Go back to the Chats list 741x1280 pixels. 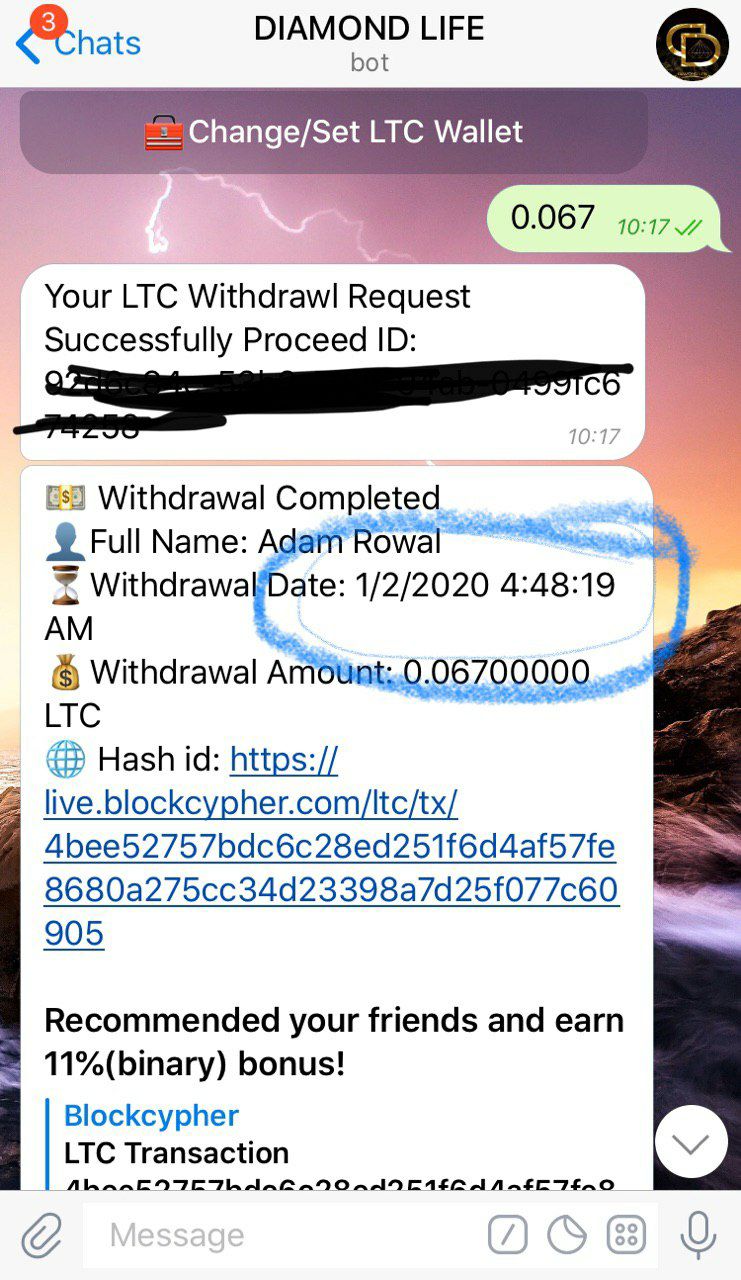pos(78,44)
